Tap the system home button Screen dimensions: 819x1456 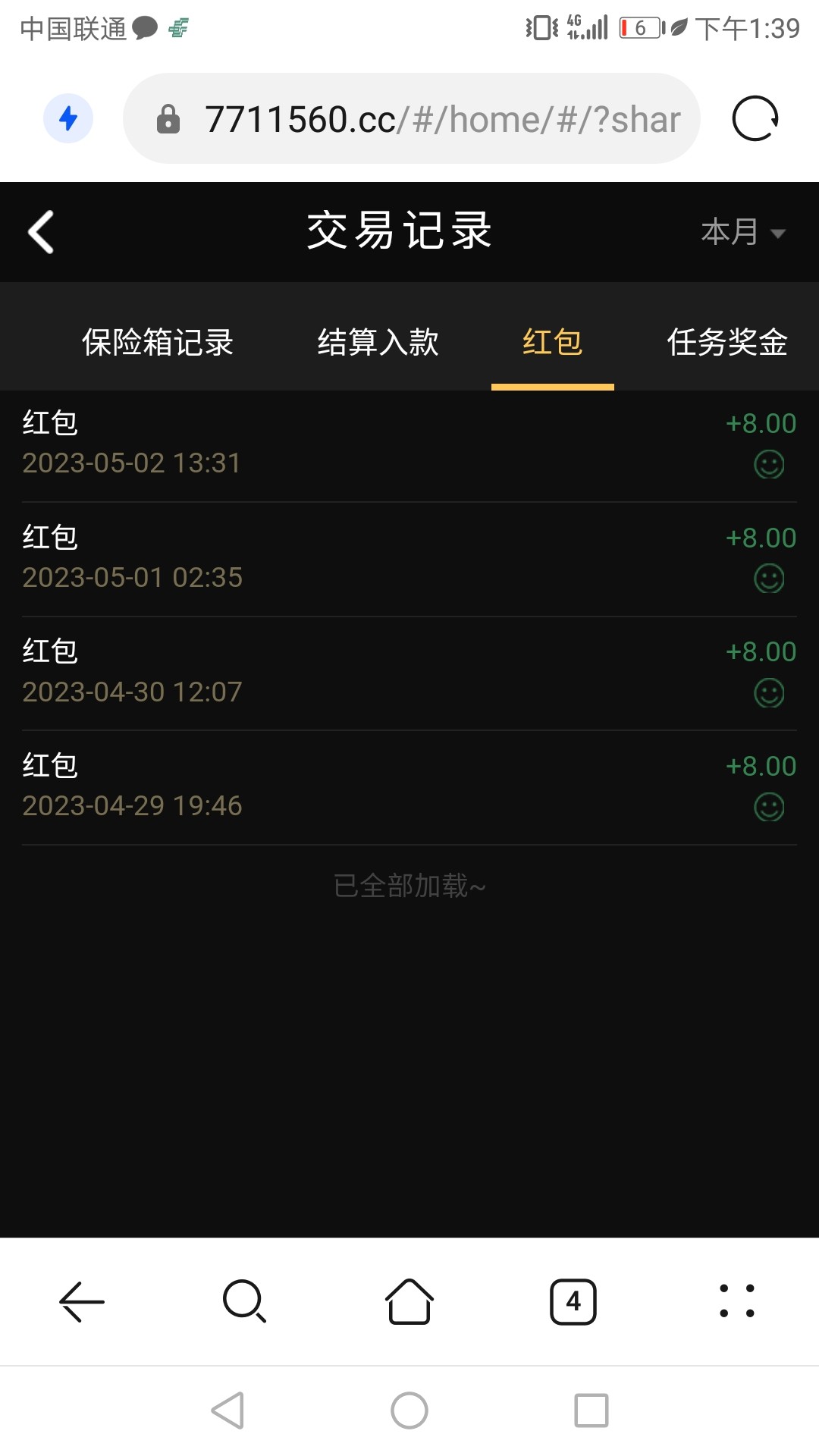(x=409, y=1410)
